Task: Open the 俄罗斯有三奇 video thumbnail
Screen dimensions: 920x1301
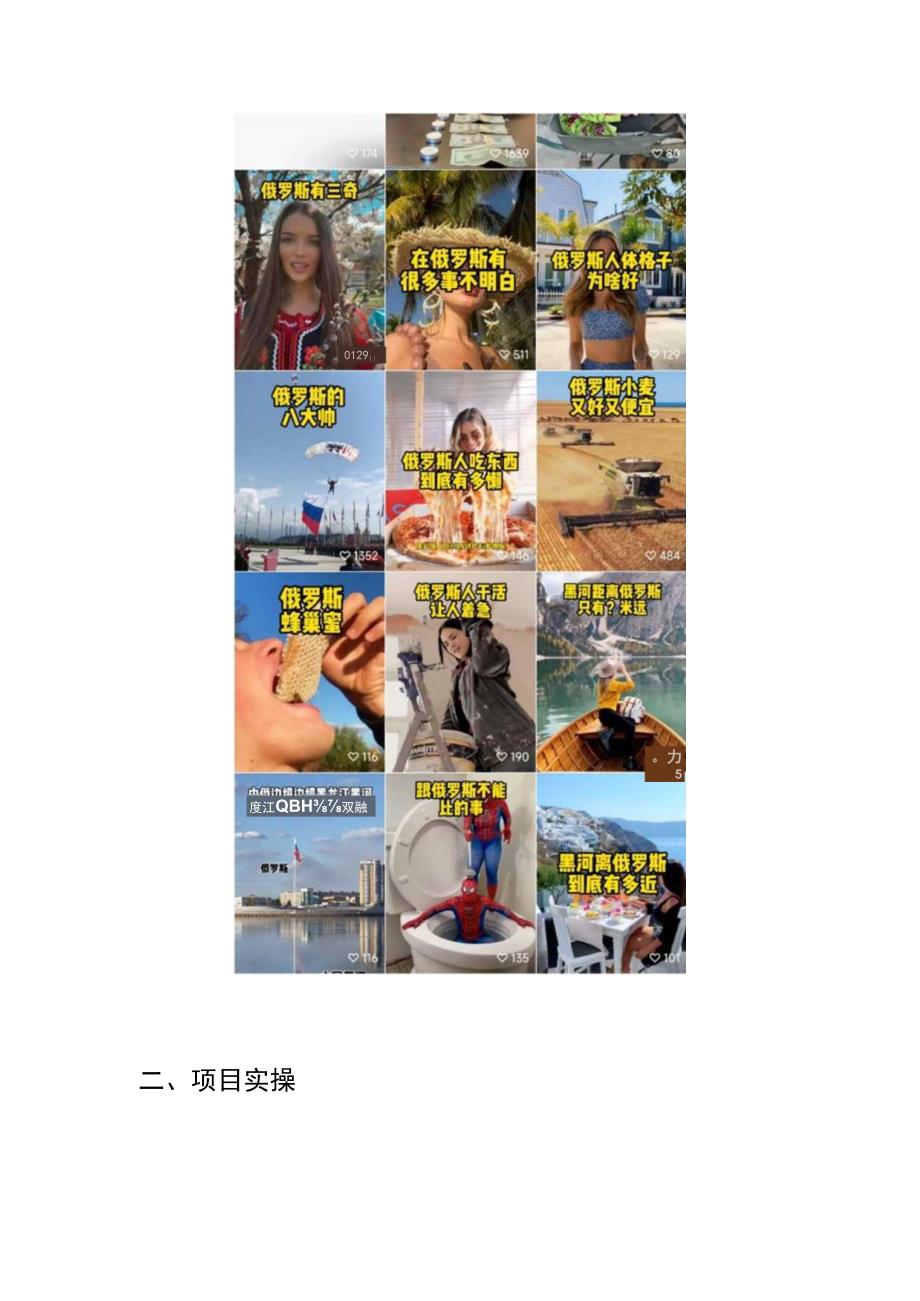Action: click(308, 268)
